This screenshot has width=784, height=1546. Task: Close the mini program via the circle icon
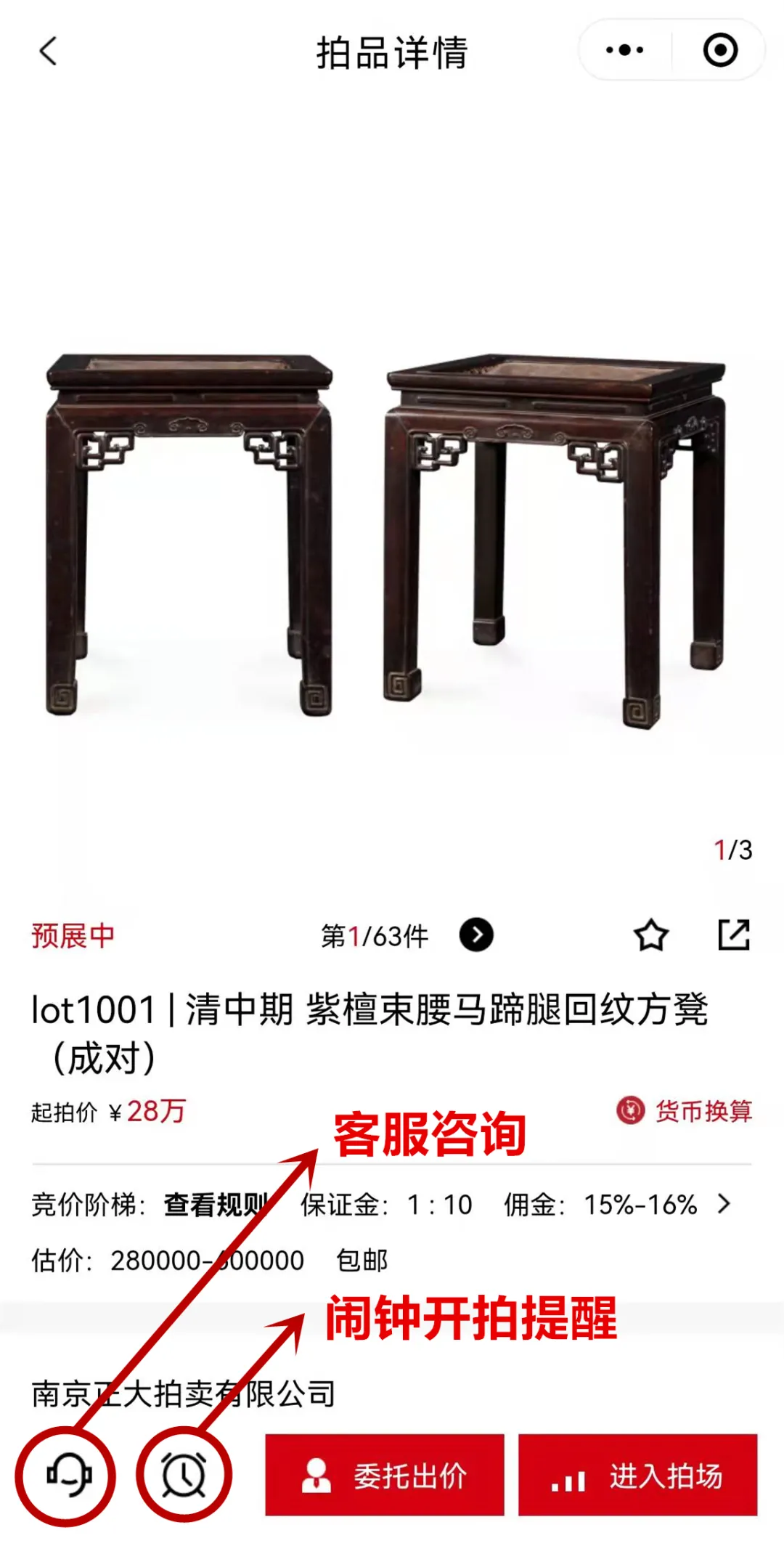click(720, 50)
